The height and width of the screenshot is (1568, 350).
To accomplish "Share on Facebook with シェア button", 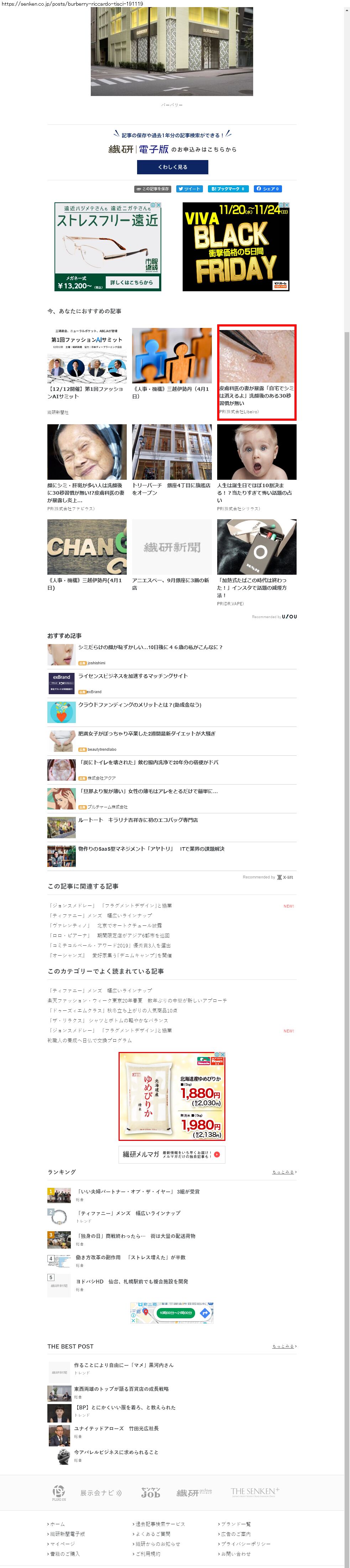I will click(267, 189).
